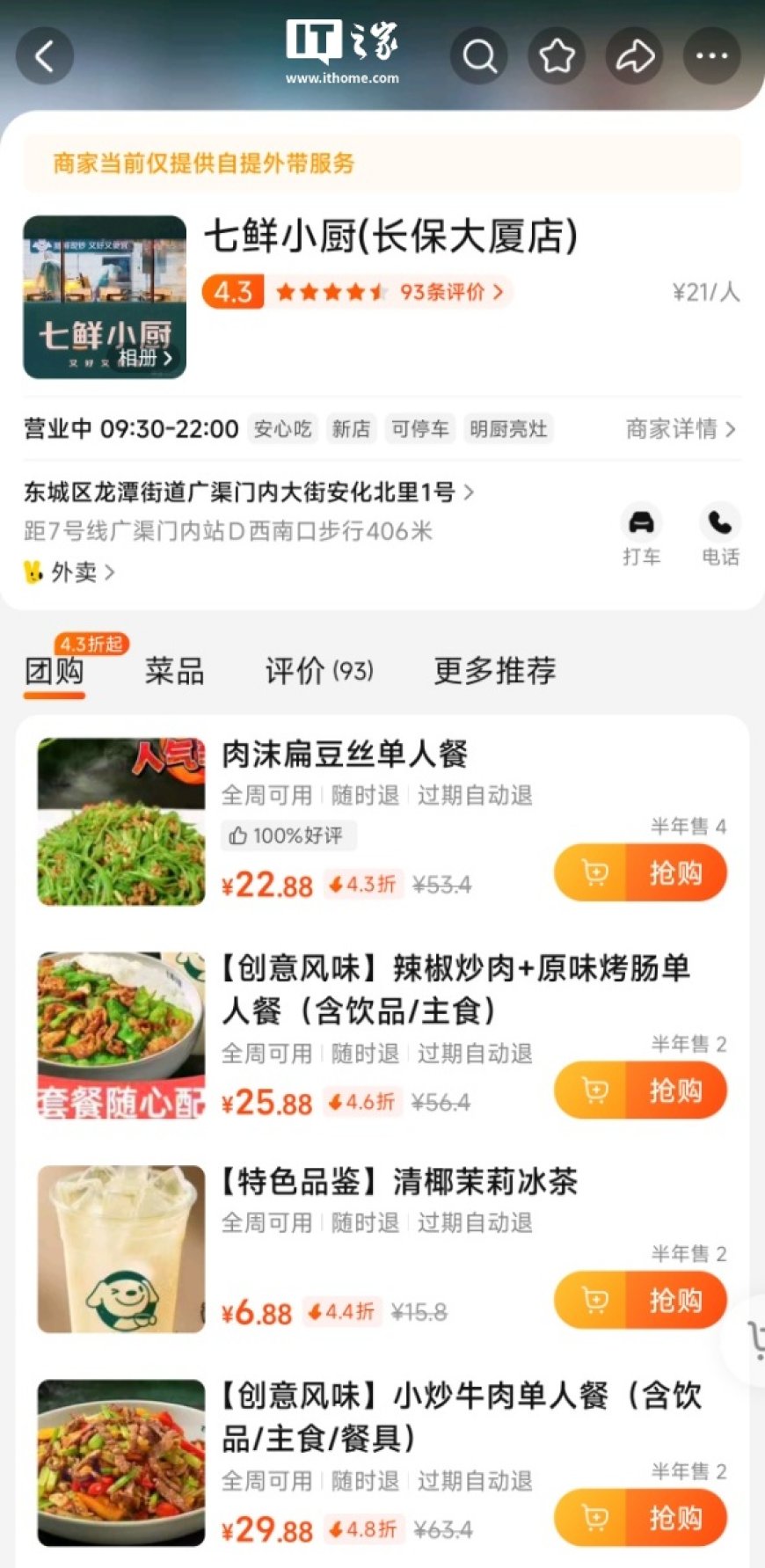The width and height of the screenshot is (765, 1568).
Task: Tap 打车 to hail a ride
Action: coord(641,535)
